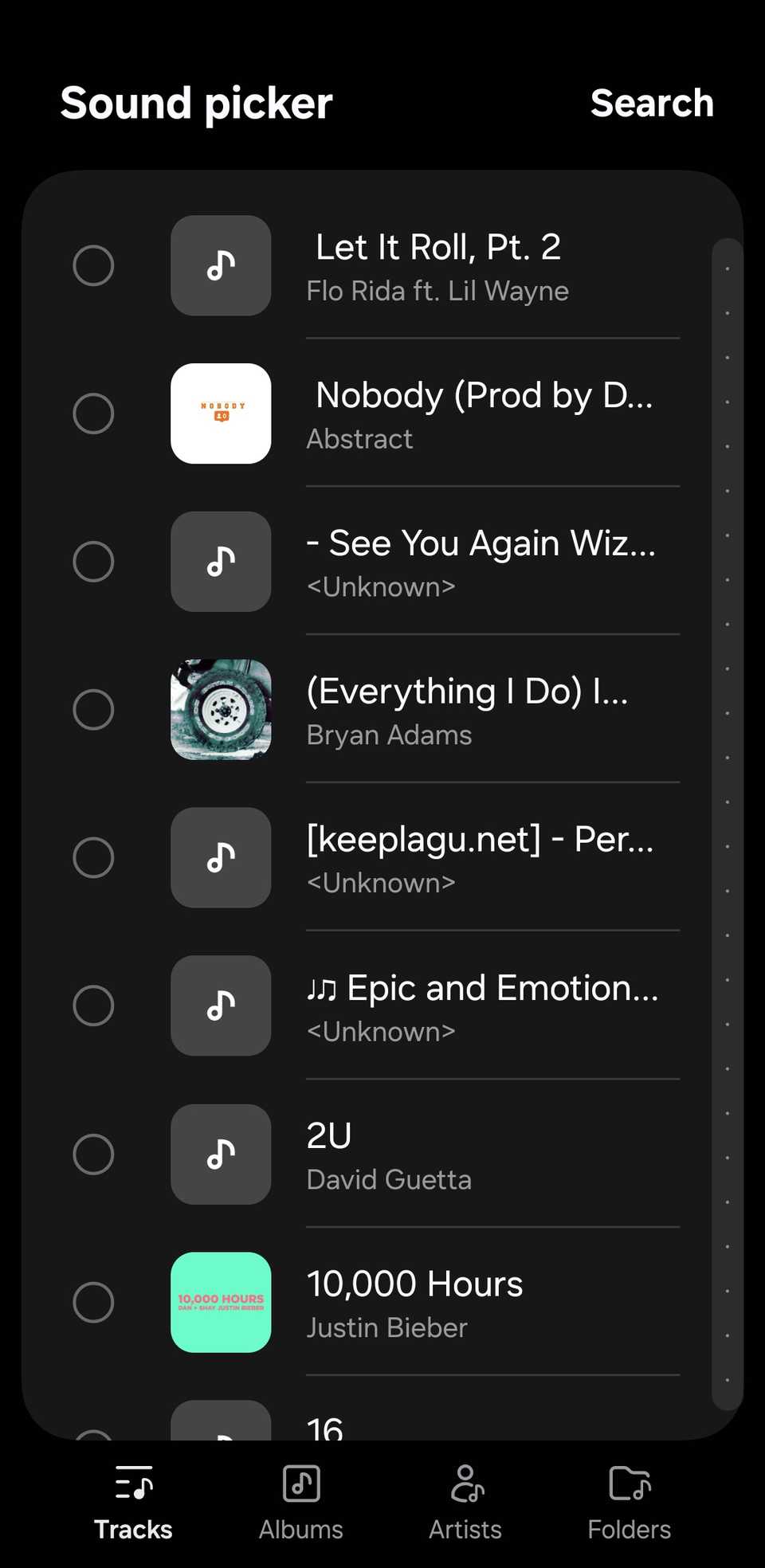
Task: Expand the Everything I Do title
Action: click(468, 692)
